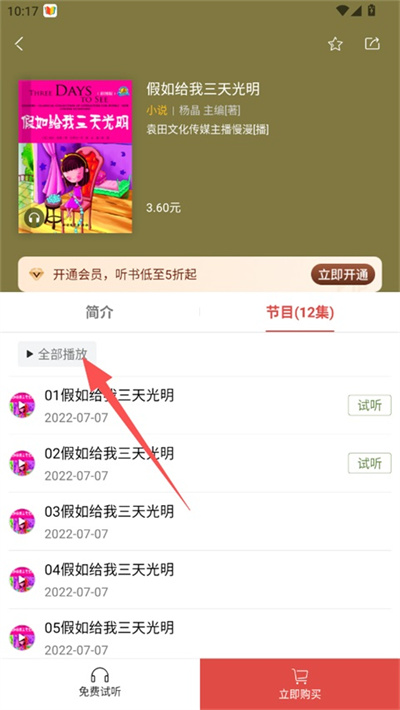Share this audiobook
The width and height of the screenshot is (400, 710).
(x=372, y=43)
